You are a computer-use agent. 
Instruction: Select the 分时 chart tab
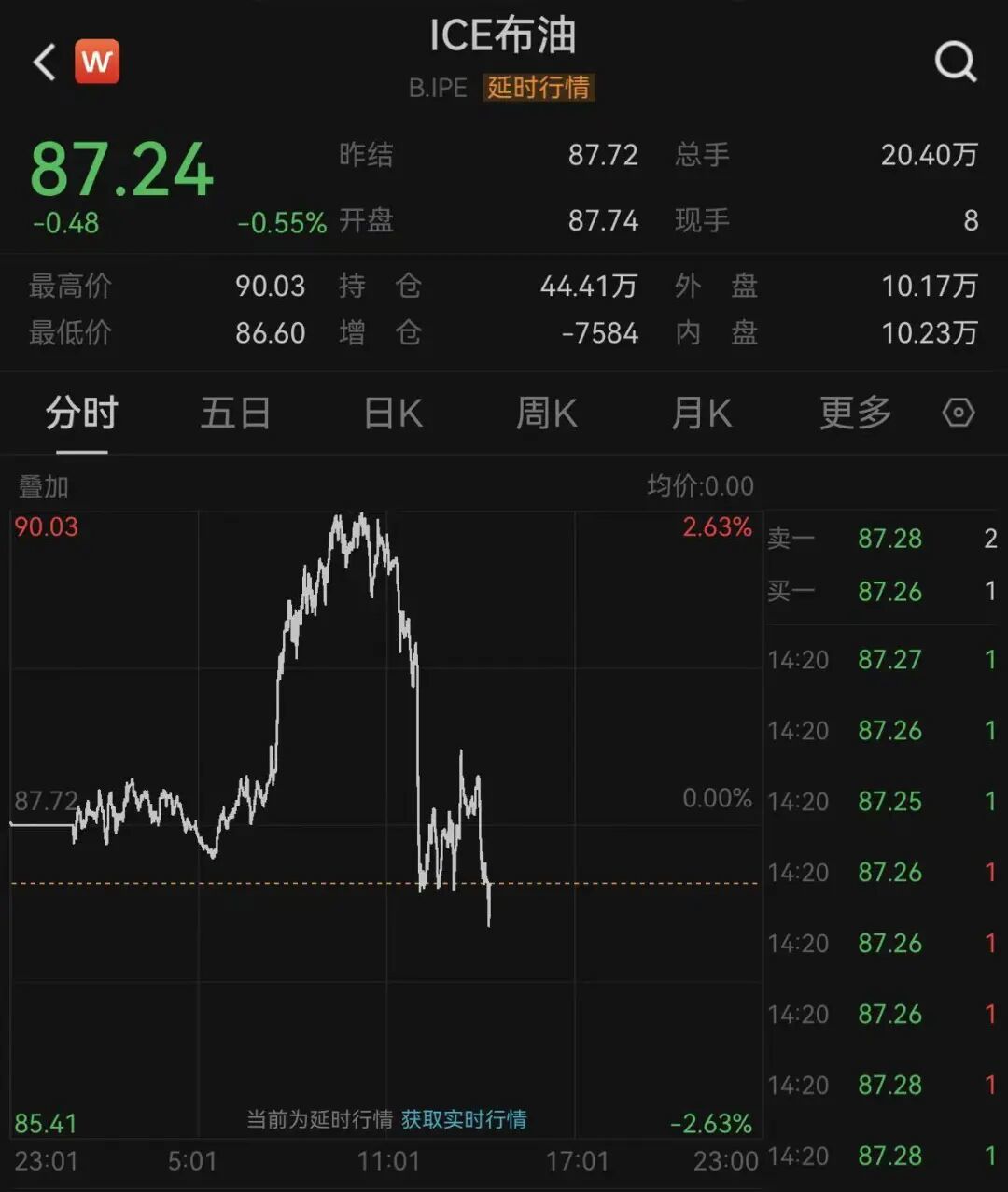coord(82,413)
